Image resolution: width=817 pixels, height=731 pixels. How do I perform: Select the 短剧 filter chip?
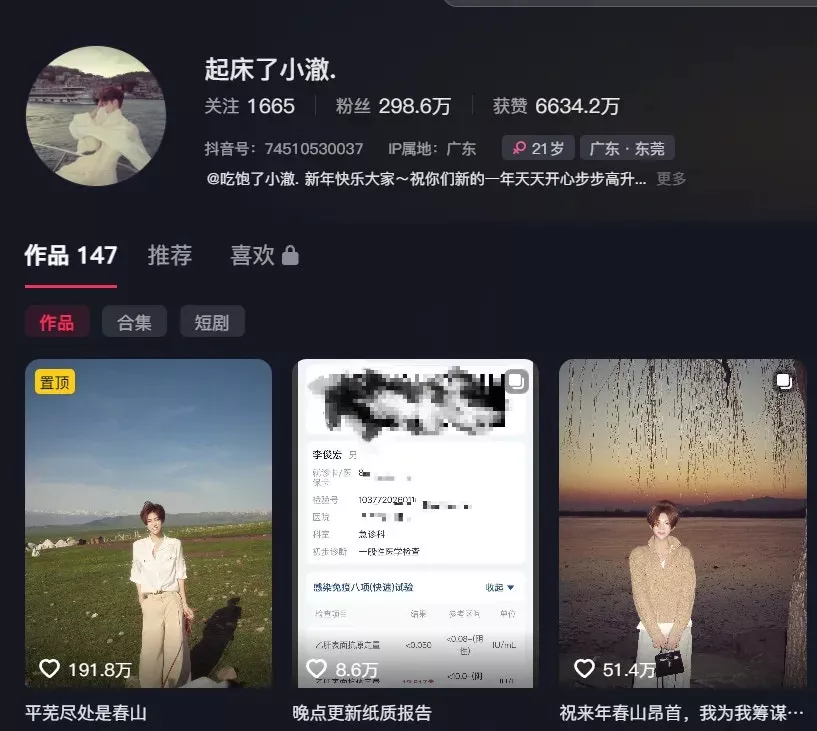(x=212, y=322)
